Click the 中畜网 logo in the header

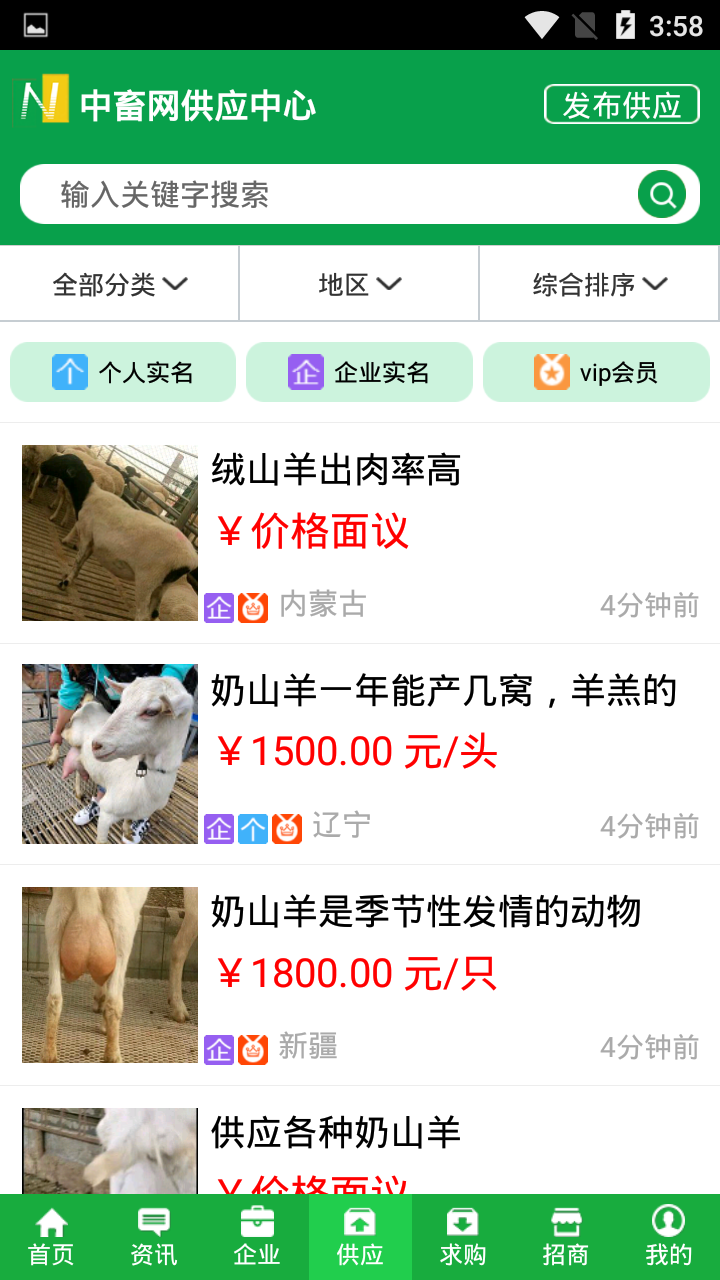click(x=42, y=100)
